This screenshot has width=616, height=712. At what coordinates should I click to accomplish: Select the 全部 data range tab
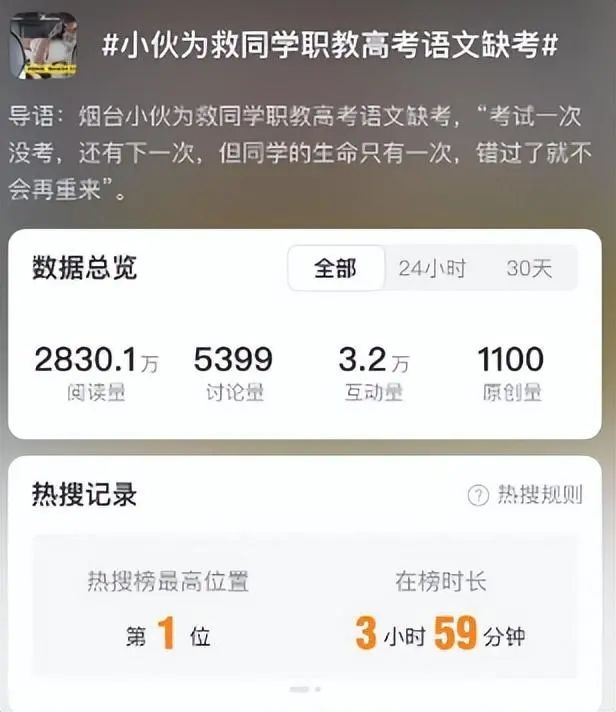[x=335, y=269]
